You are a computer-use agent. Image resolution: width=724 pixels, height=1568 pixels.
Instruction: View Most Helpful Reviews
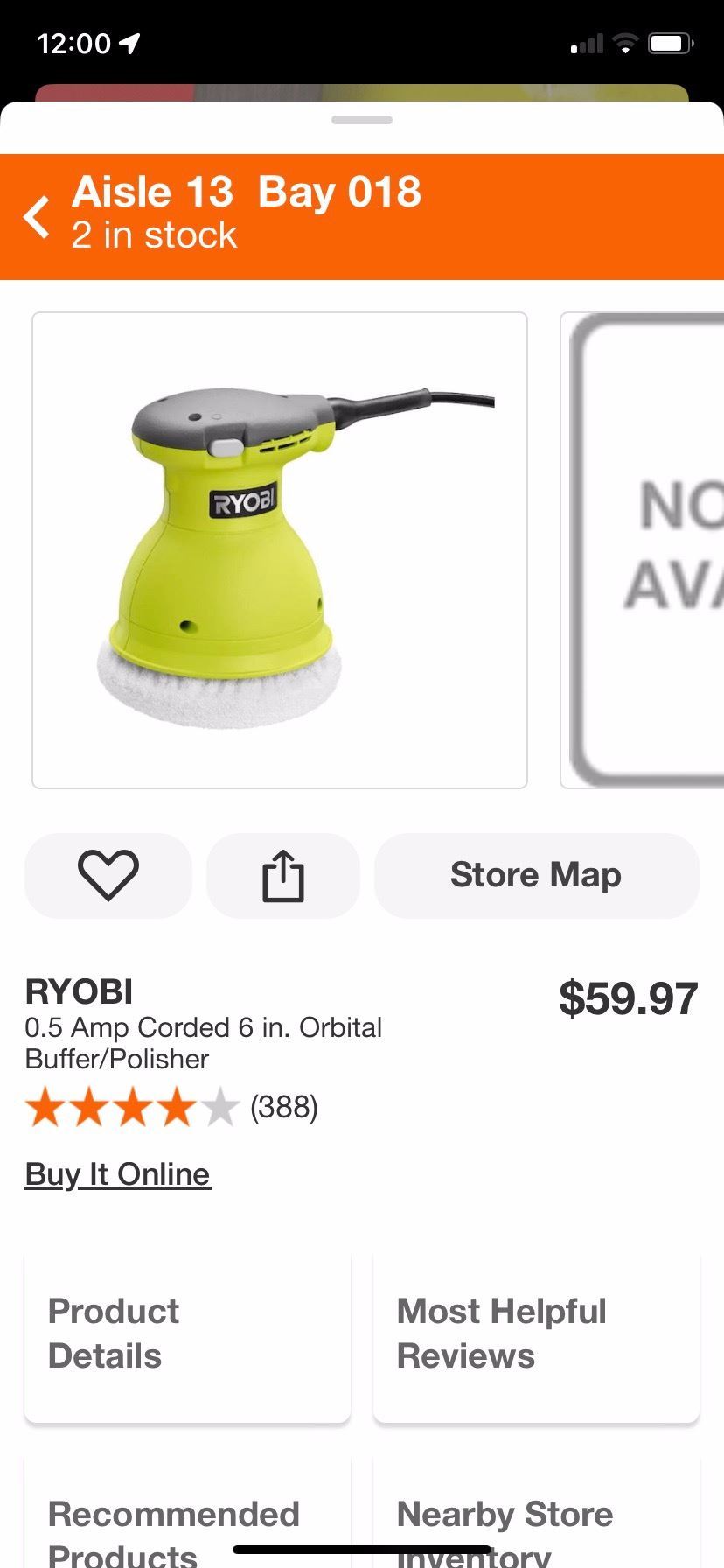536,1335
